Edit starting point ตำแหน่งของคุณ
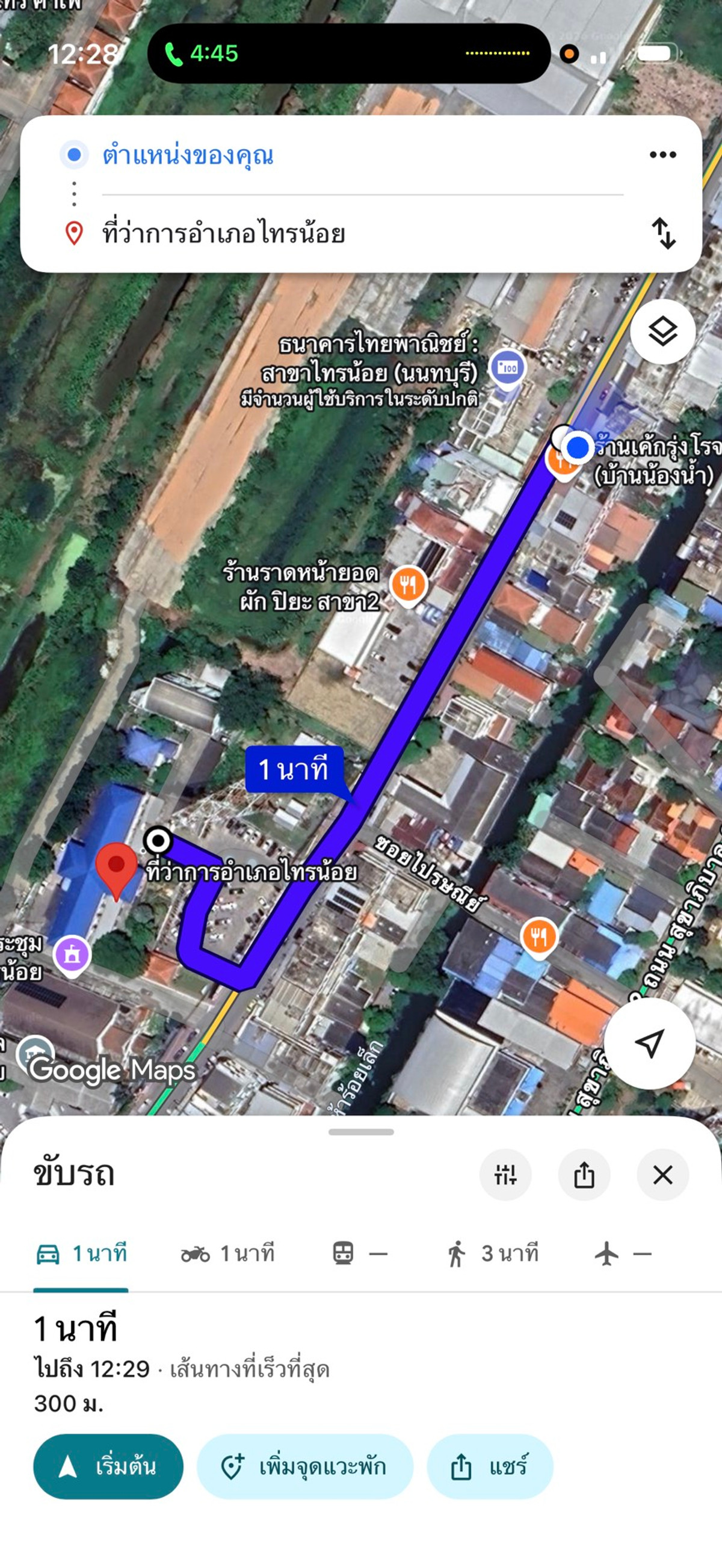Viewport: 722px width, 1568px height. pyautogui.click(x=188, y=155)
